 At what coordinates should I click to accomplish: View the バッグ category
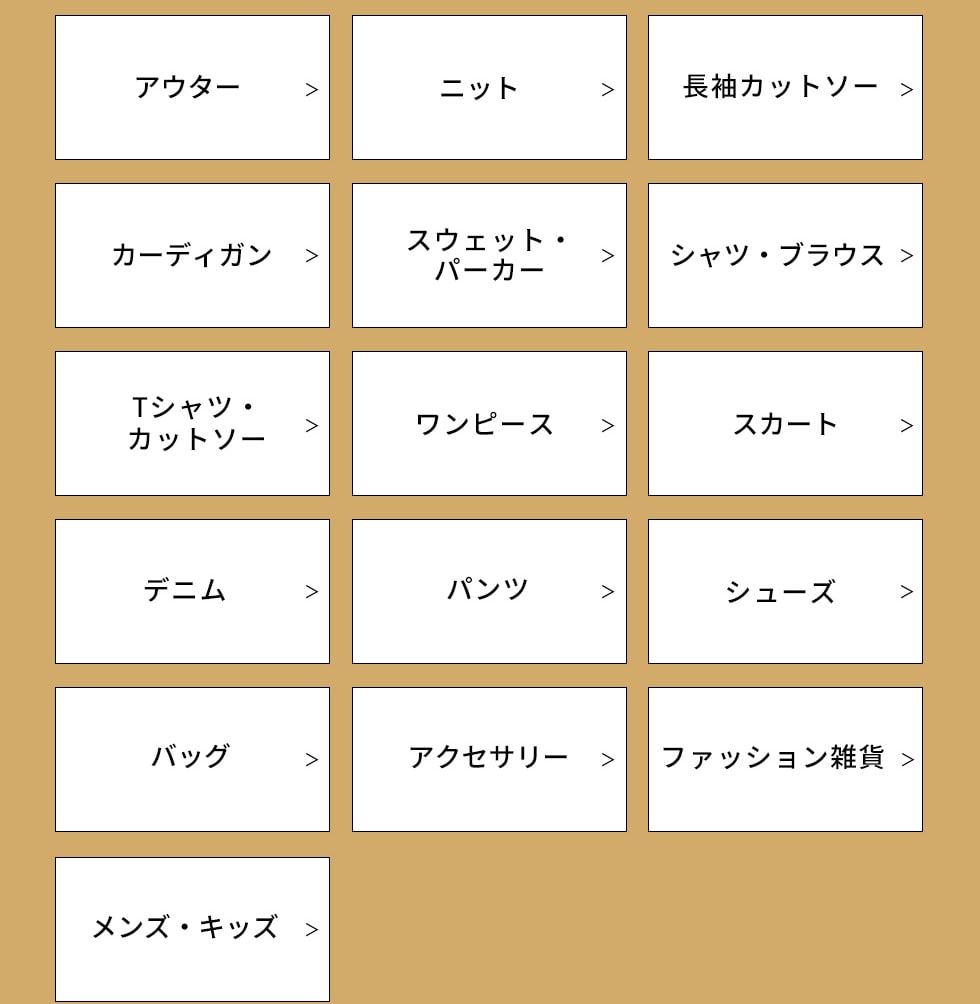point(192,760)
